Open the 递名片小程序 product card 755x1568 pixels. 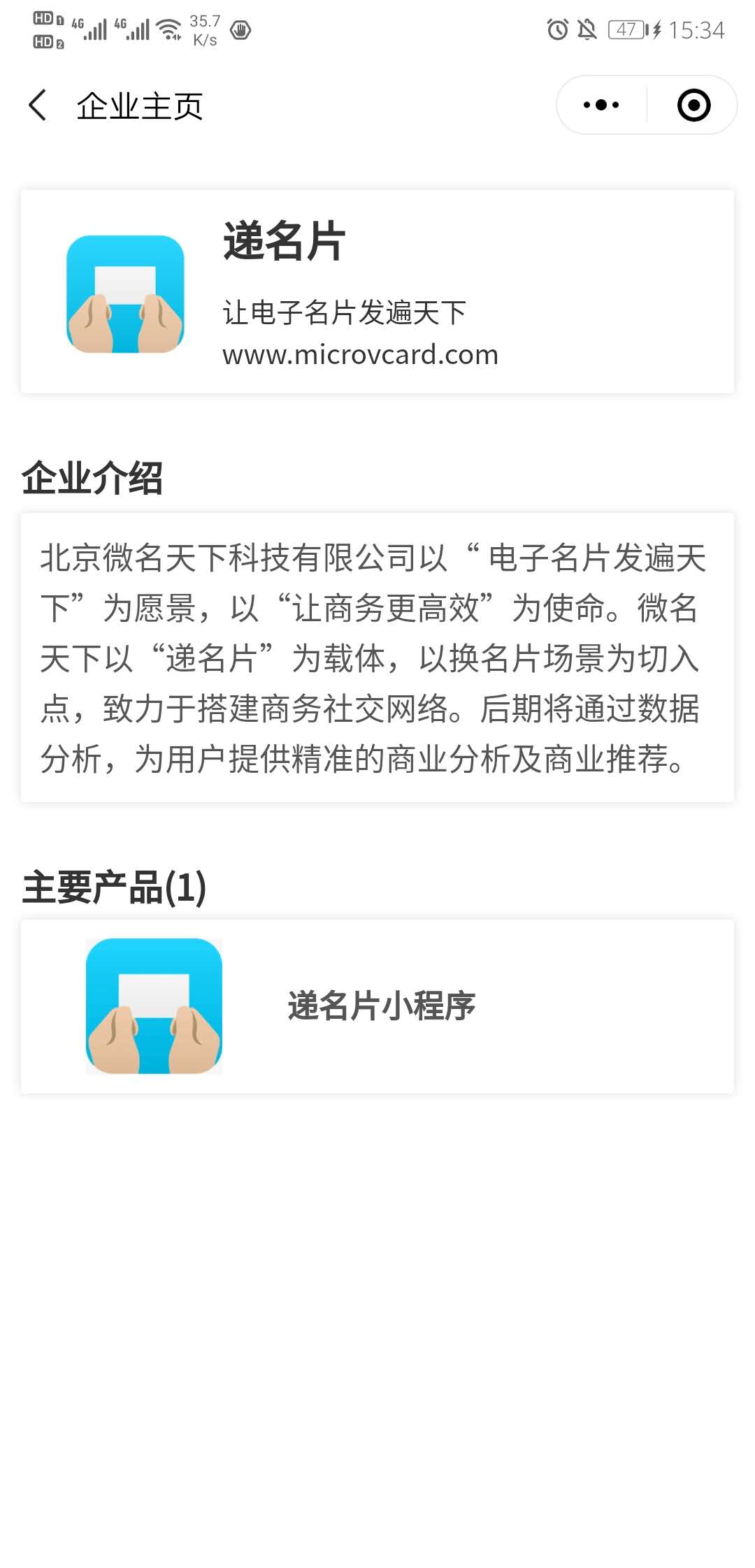click(377, 1006)
